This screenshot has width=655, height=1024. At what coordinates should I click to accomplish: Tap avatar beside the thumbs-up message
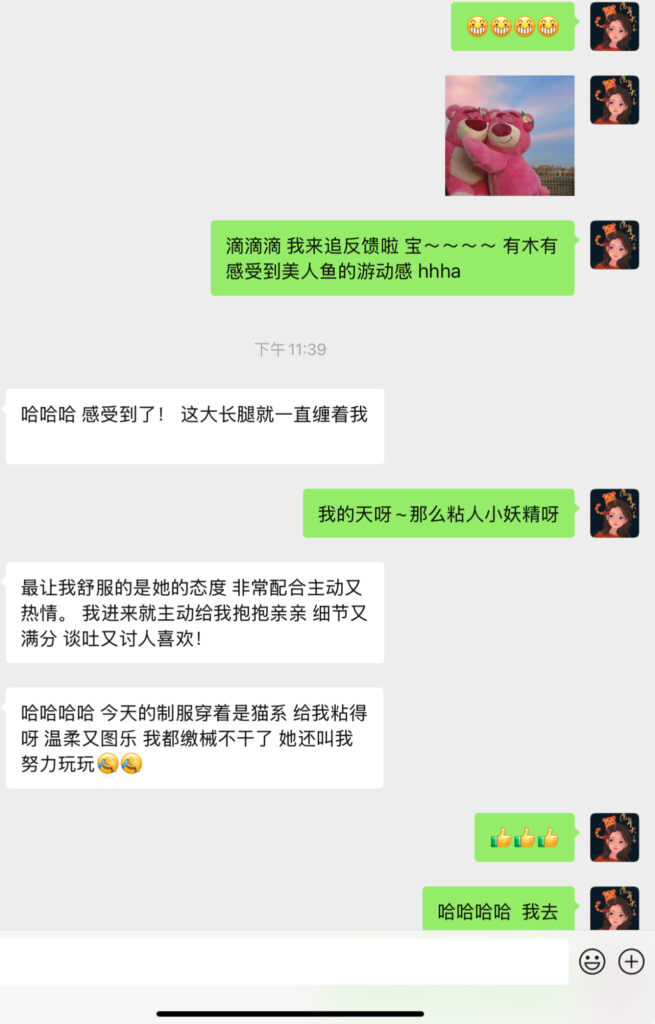click(x=614, y=837)
